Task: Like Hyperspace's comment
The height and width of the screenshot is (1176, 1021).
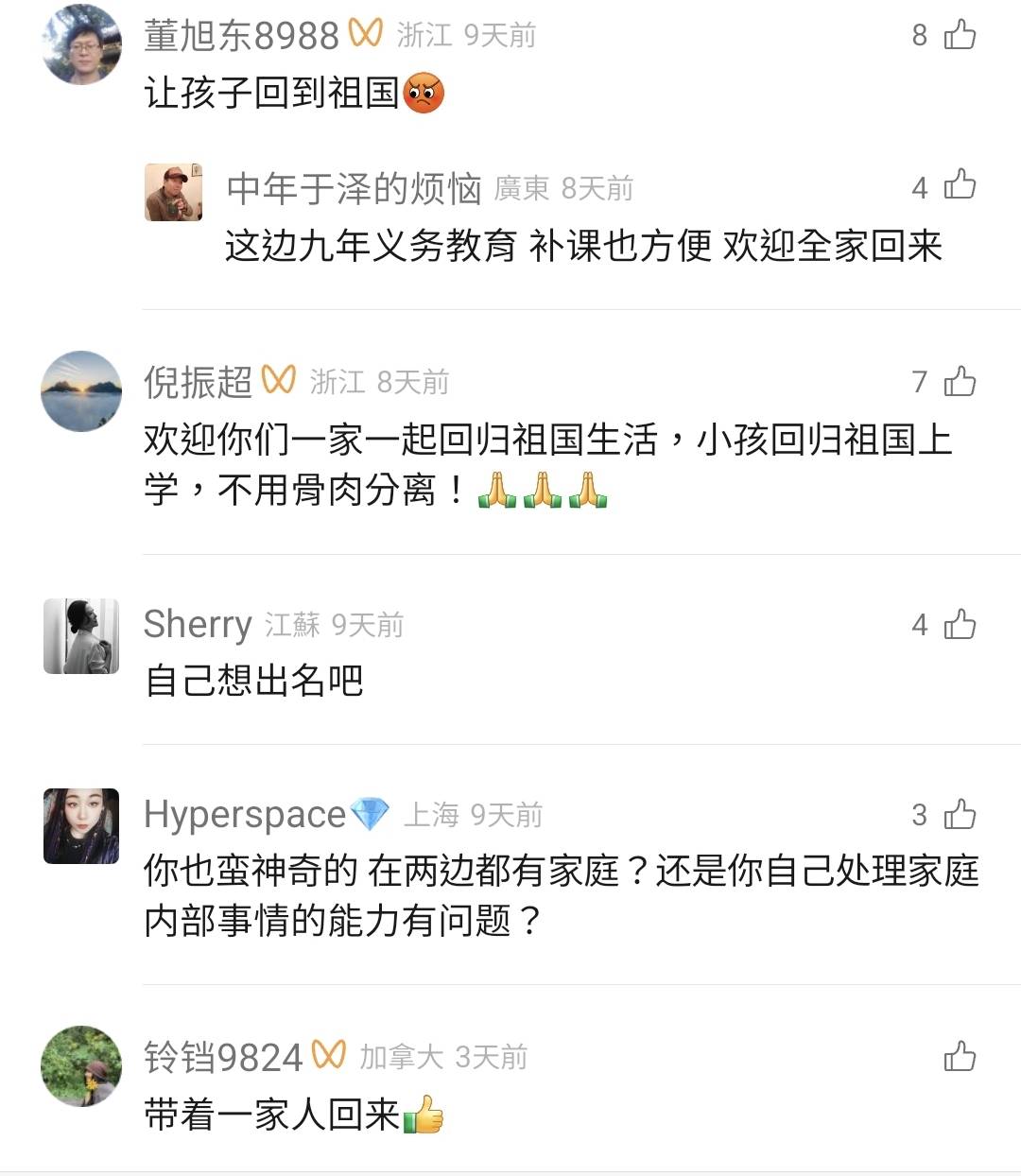Action: (960, 814)
